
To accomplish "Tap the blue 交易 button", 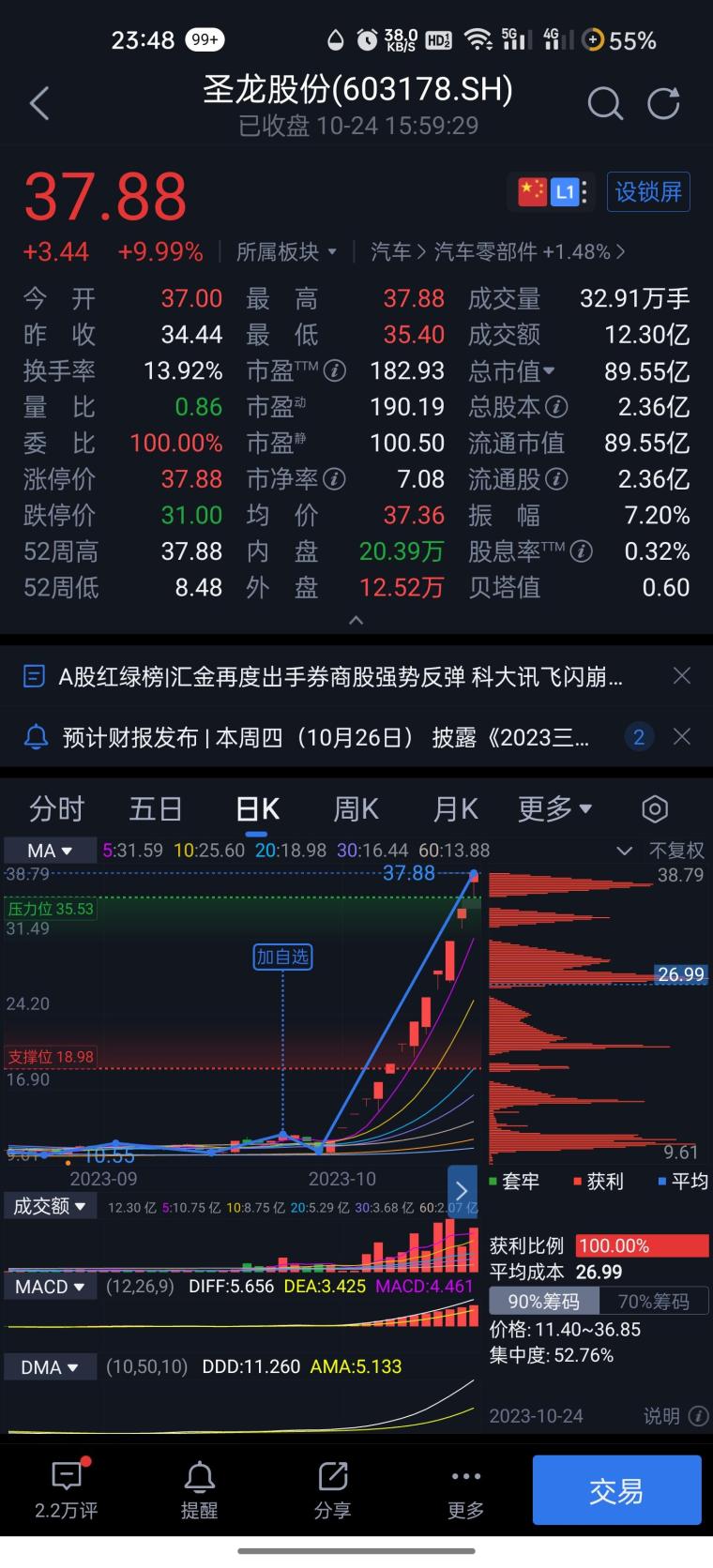I will 617,1490.
